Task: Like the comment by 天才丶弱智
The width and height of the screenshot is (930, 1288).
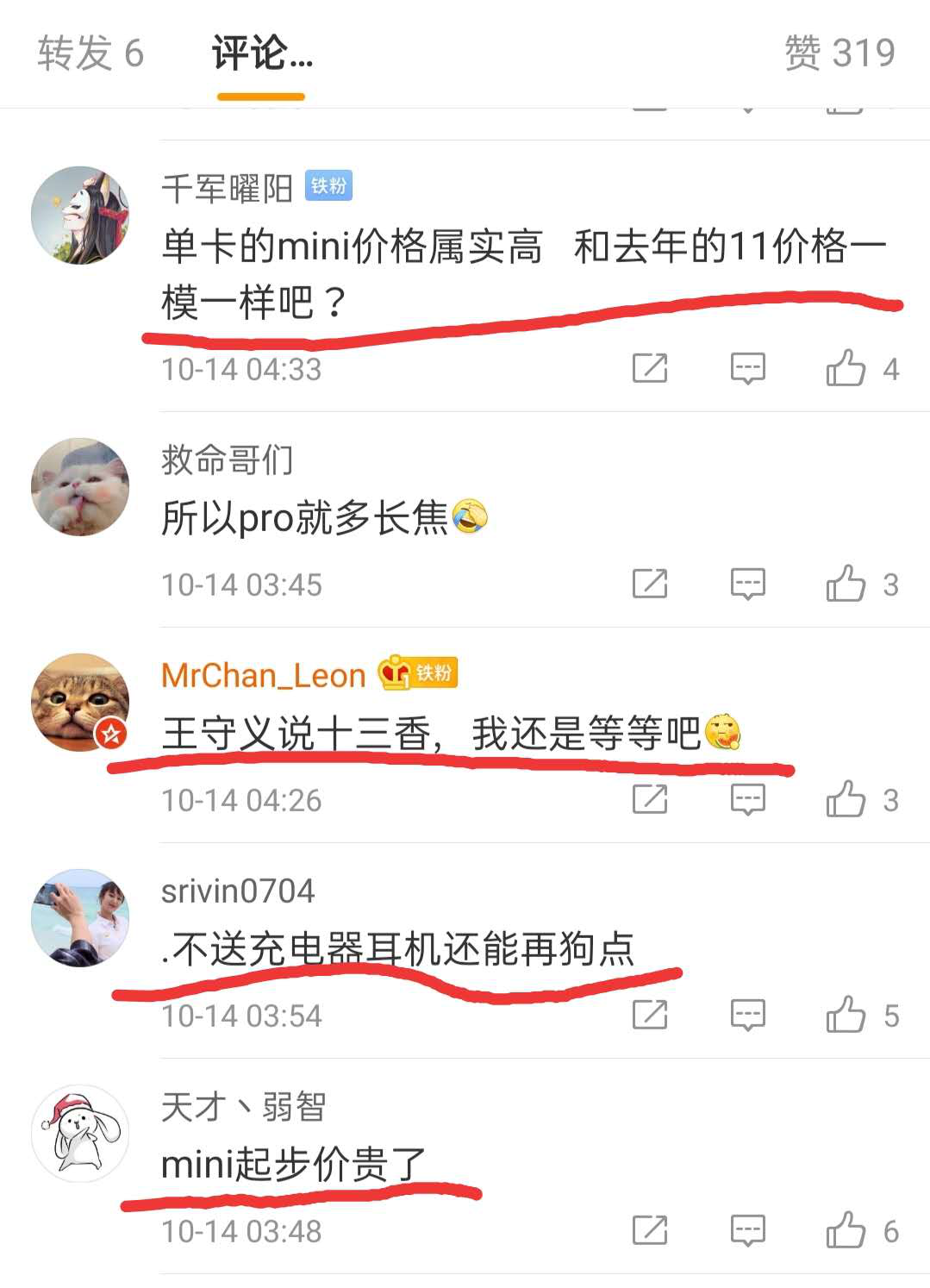Action: pos(846,1230)
